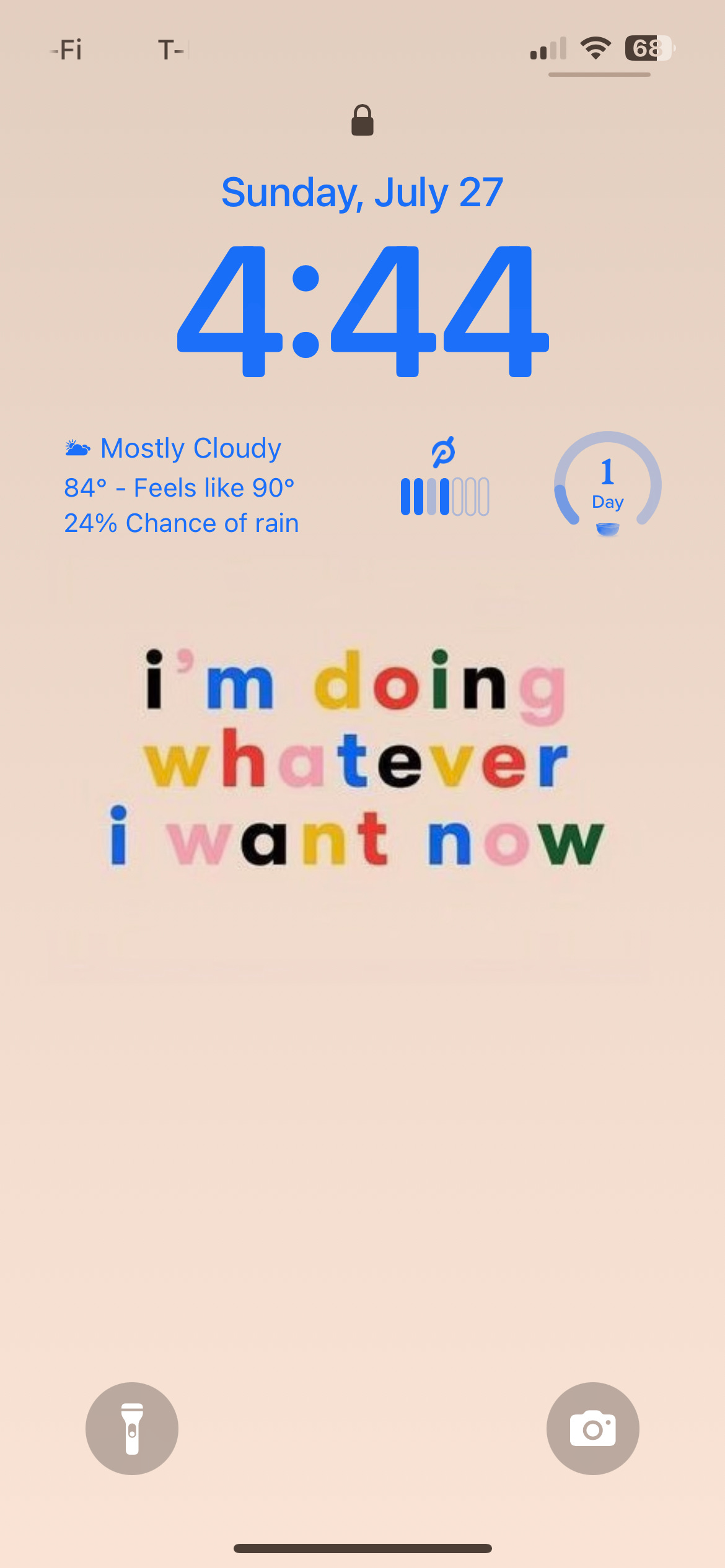Open the 1 Day countdown widget
Screen dimensions: 725x1568
(607, 484)
